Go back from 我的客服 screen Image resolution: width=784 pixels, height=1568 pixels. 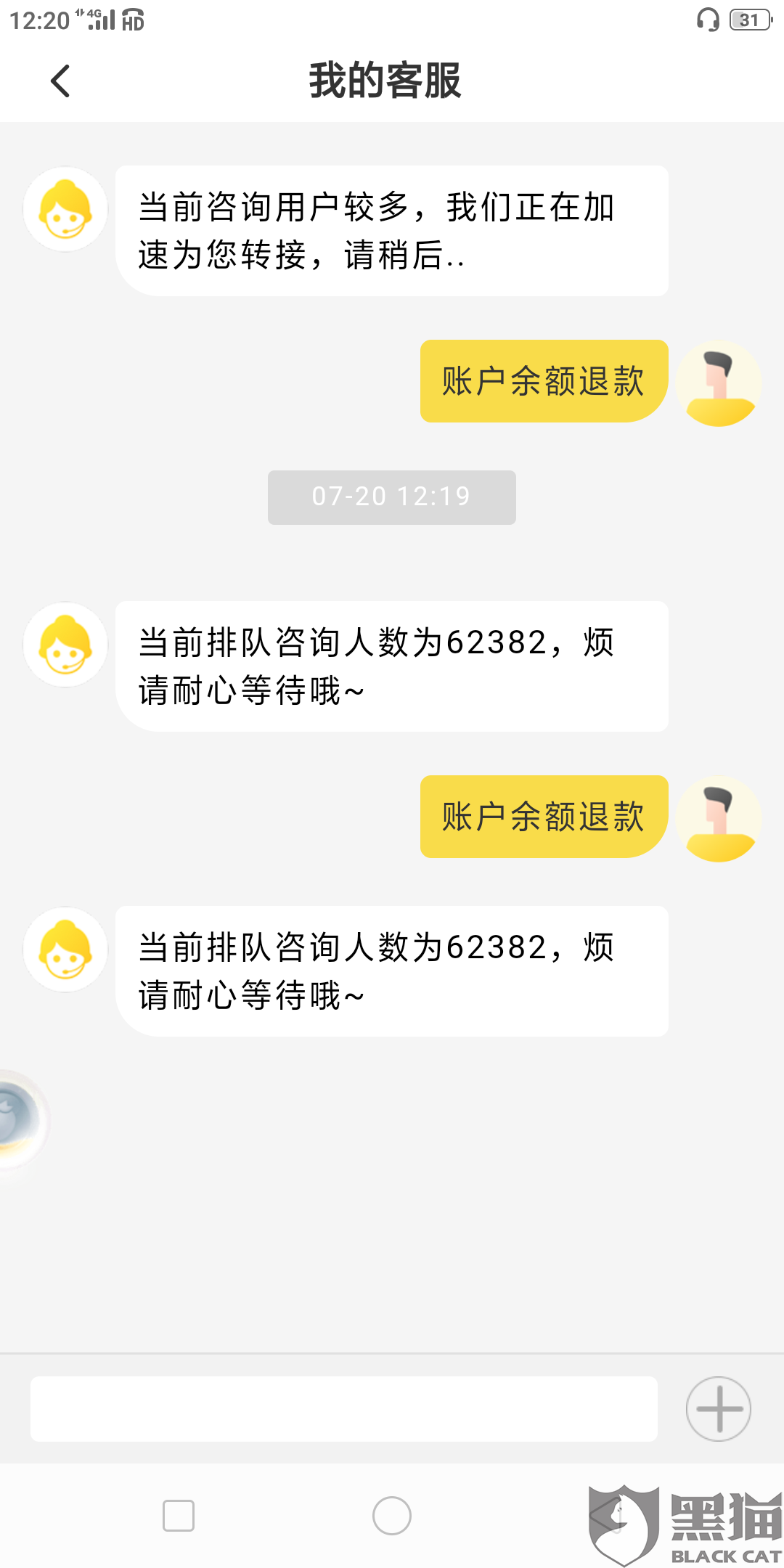coord(61,81)
